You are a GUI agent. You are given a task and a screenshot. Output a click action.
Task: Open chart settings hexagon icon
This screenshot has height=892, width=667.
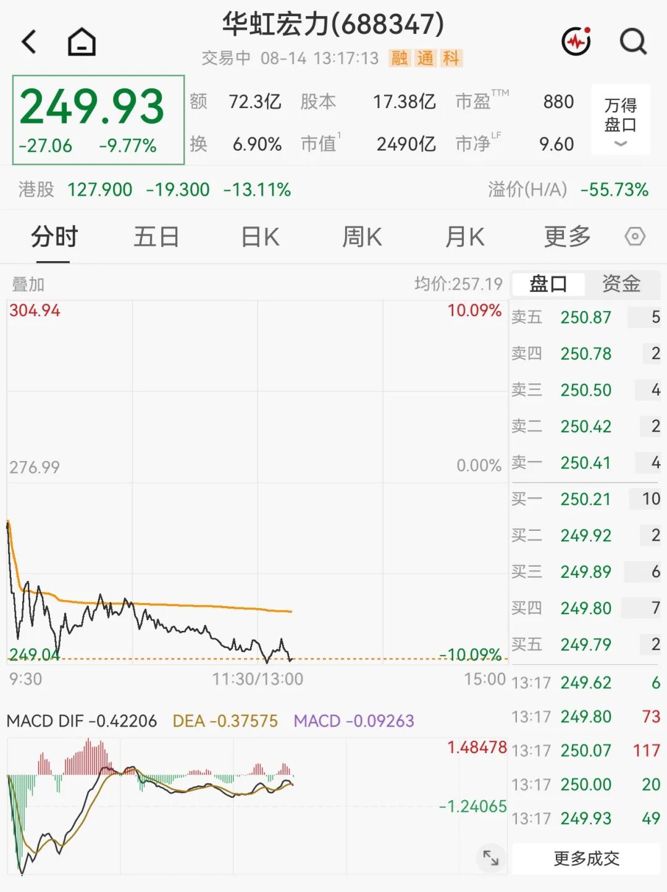click(635, 236)
